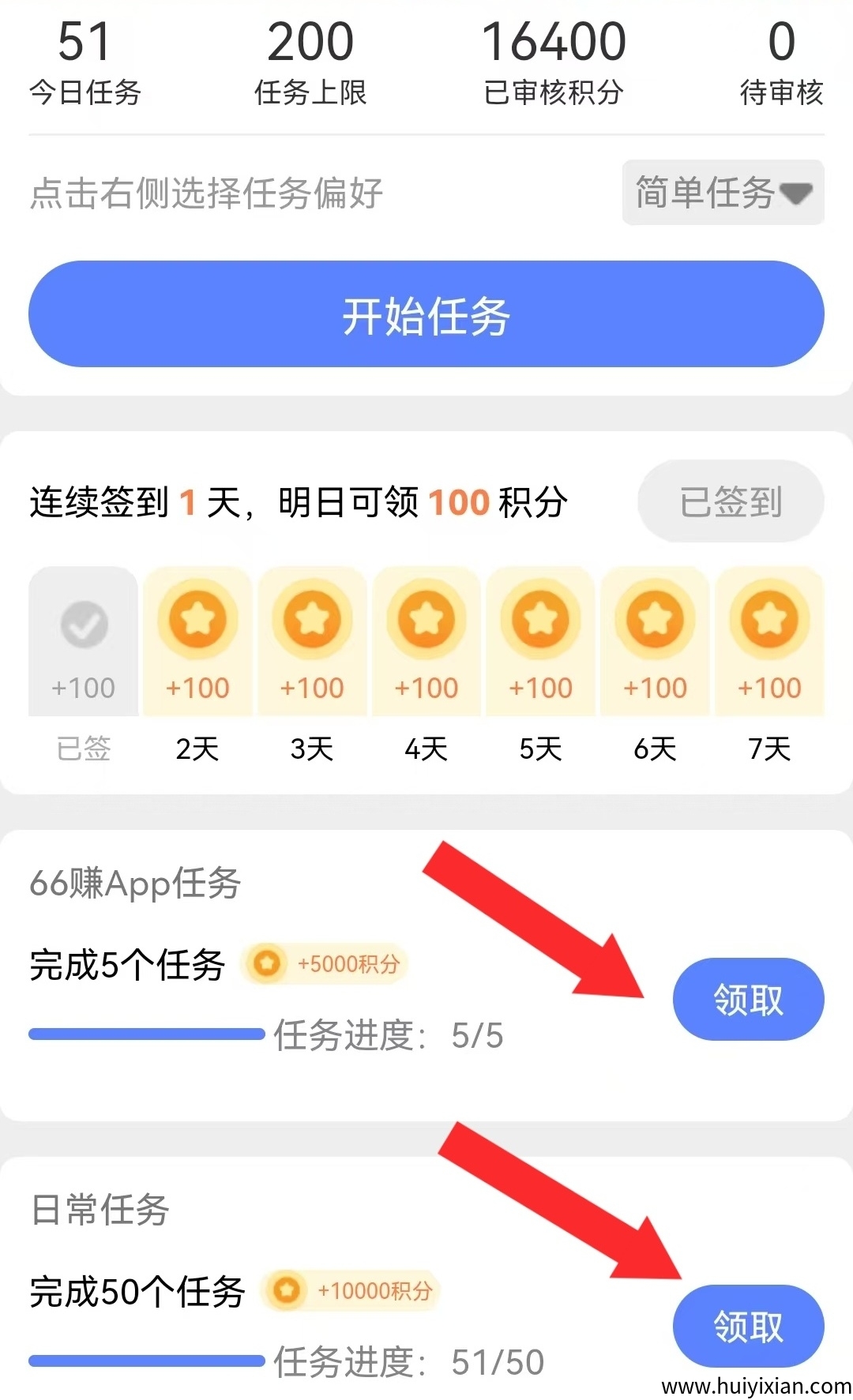Click the 已签到 sign-in status button
This screenshot has height=1400, width=853.
pos(729,501)
